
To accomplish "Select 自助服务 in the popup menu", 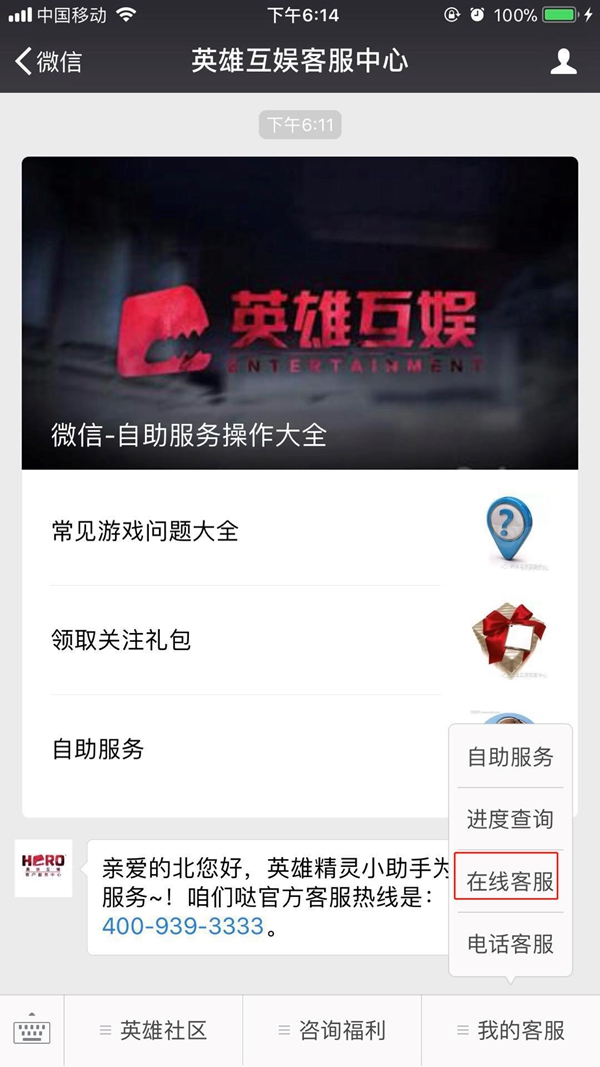I will pyautogui.click(x=510, y=757).
